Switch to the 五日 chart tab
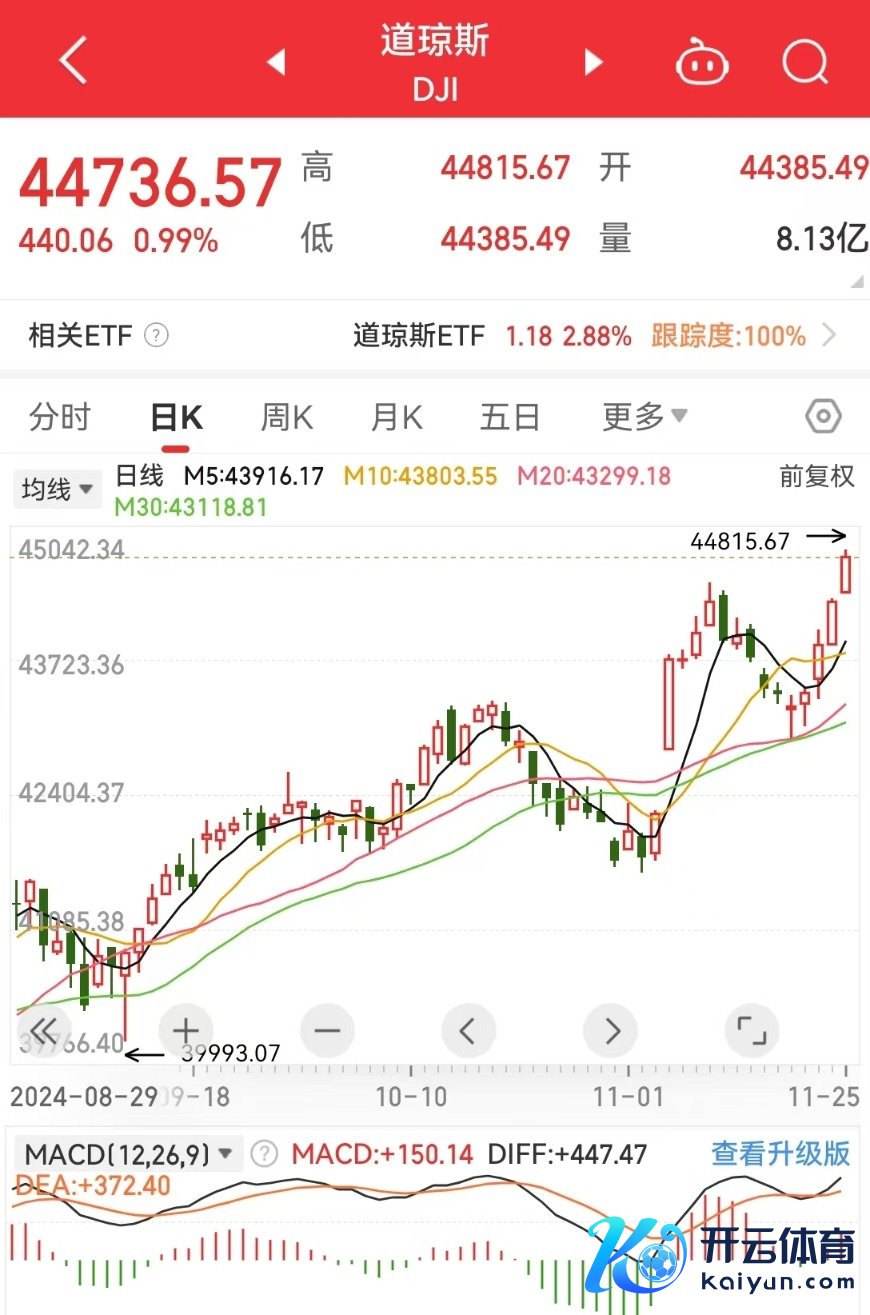The height and width of the screenshot is (1315, 870). point(509,417)
